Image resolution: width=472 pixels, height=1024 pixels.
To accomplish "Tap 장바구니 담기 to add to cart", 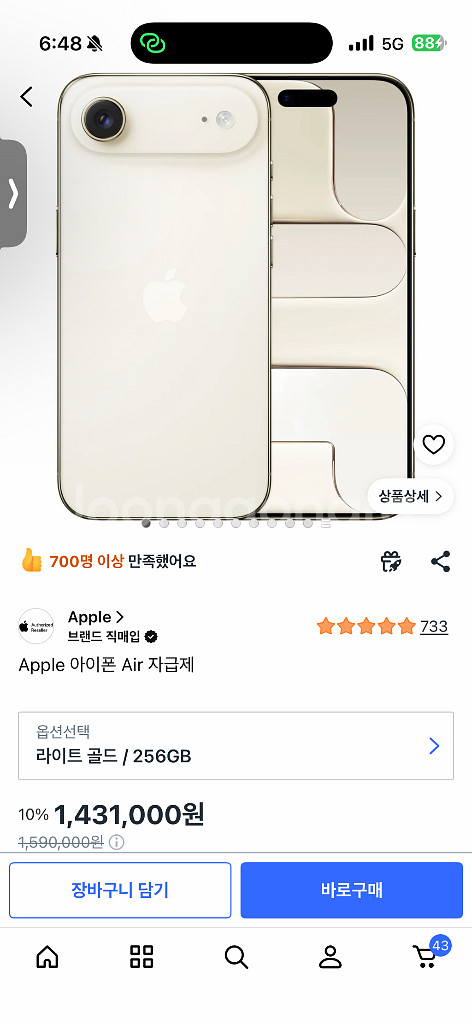I will coord(120,890).
